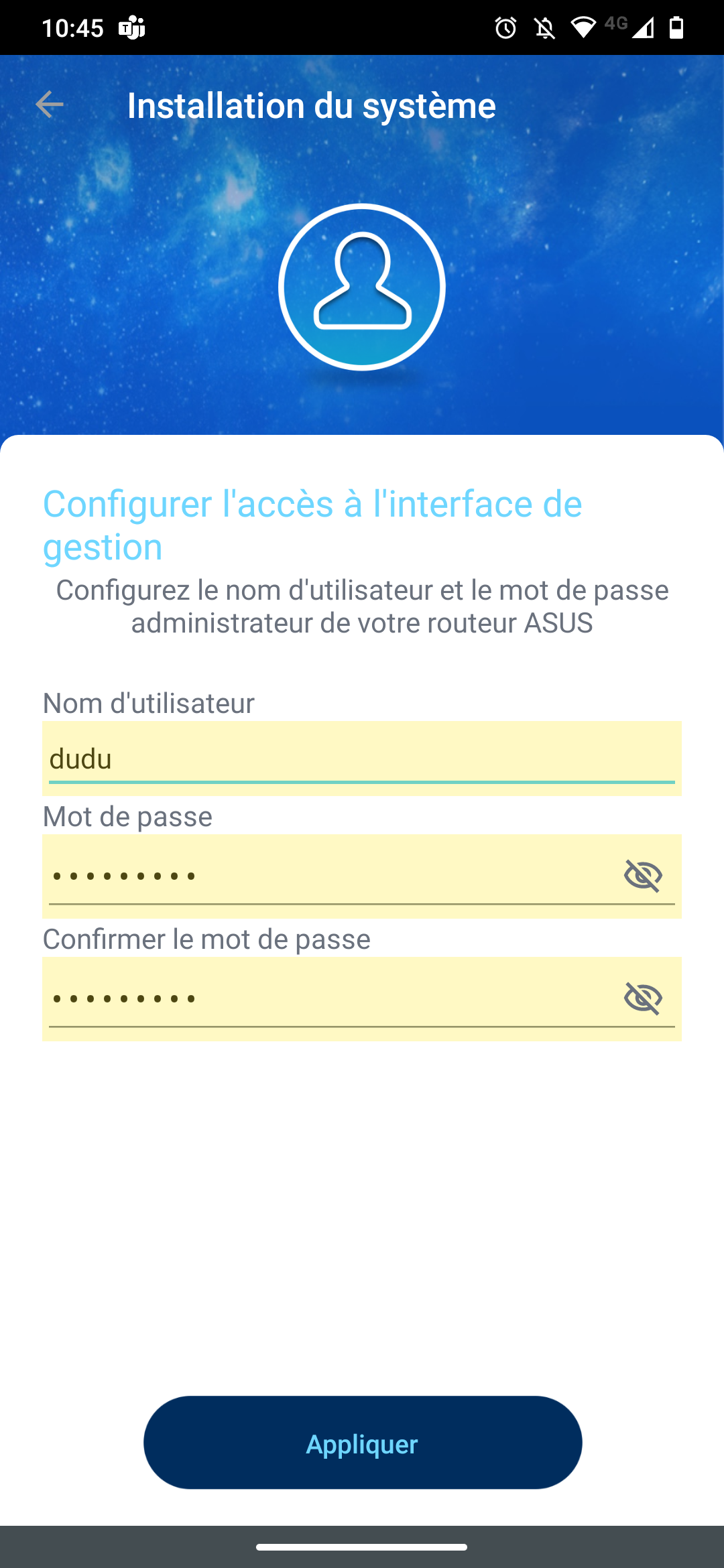724x1568 pixels.
Task: Go back using the top-left arrow
Action: (50, 105)
